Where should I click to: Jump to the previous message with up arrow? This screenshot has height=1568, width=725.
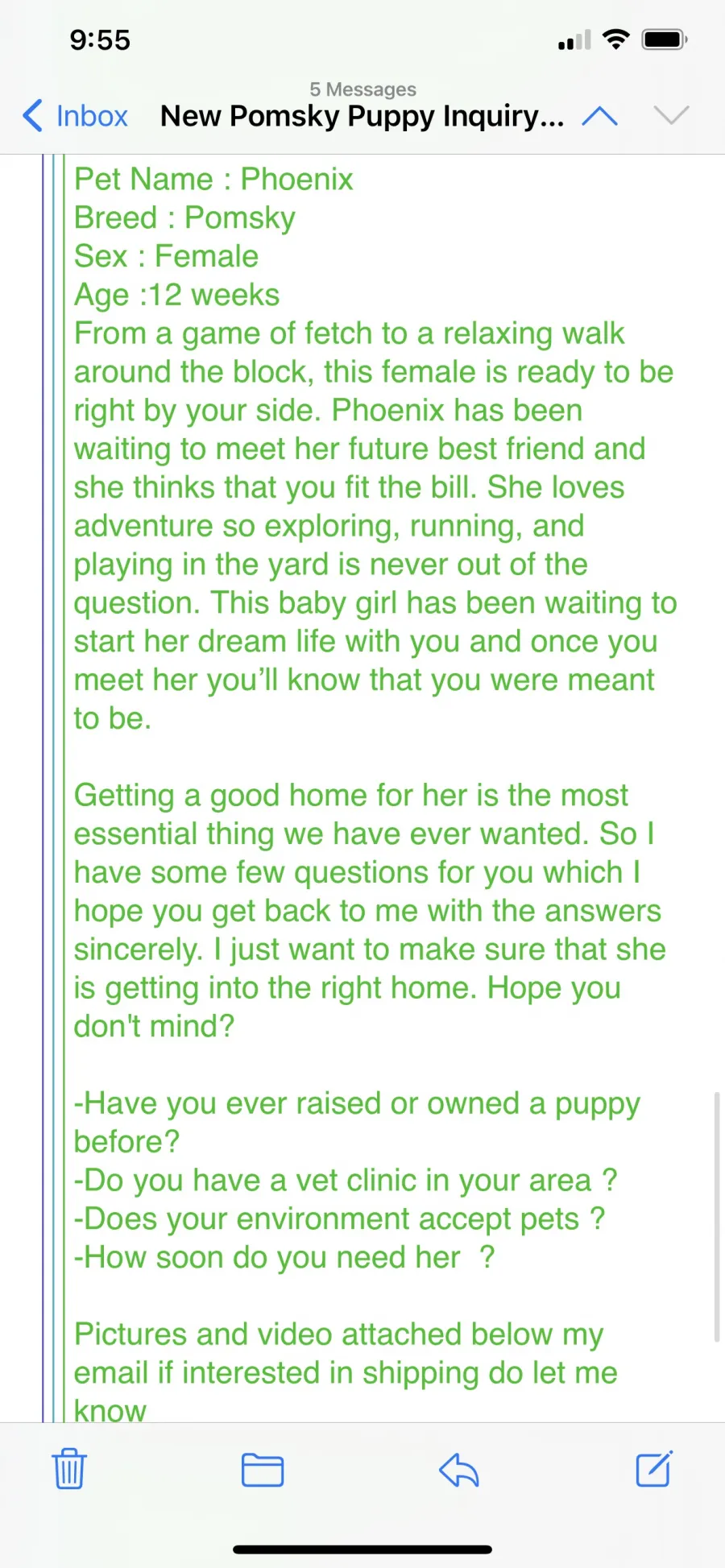599,116
